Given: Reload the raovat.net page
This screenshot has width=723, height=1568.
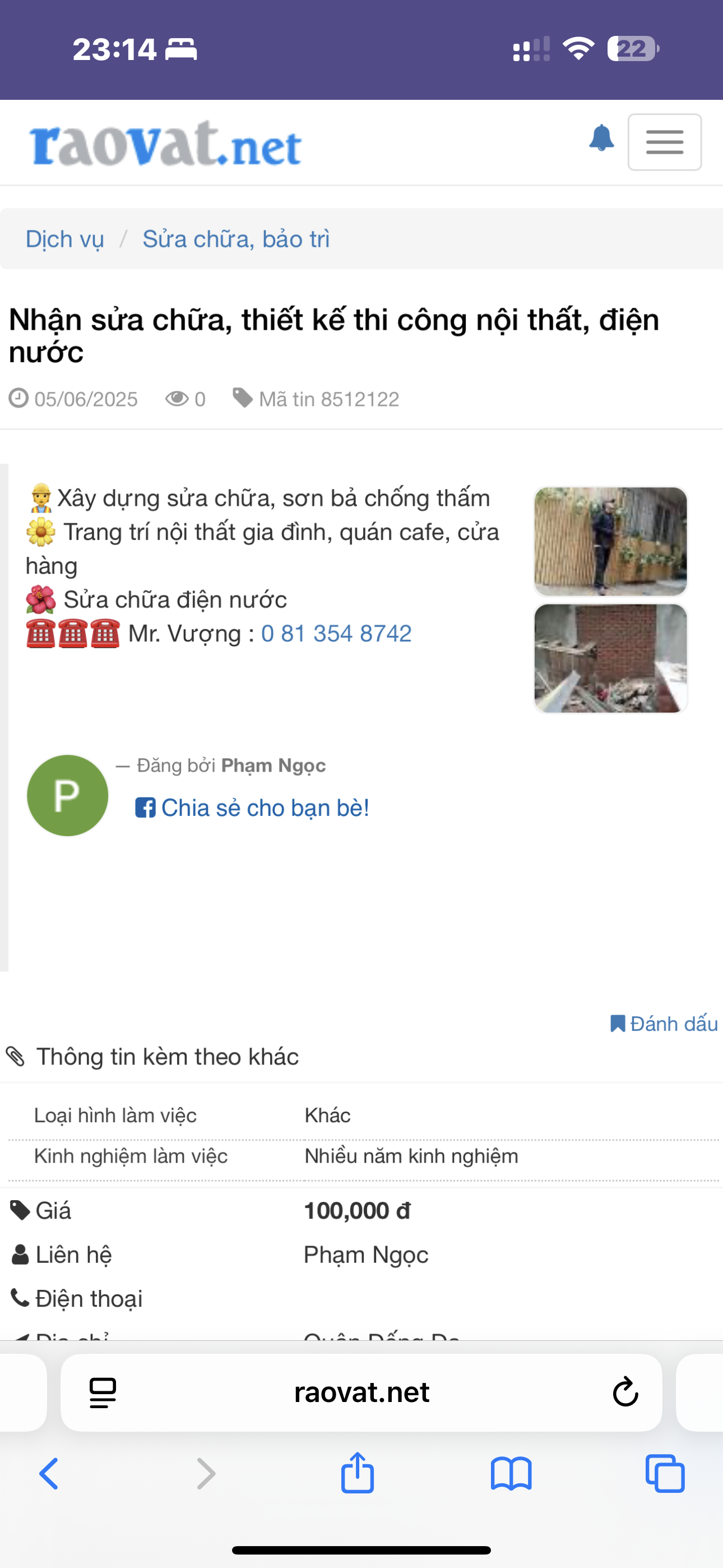Looking at the screenshot, I should [x=625, y=1392].
